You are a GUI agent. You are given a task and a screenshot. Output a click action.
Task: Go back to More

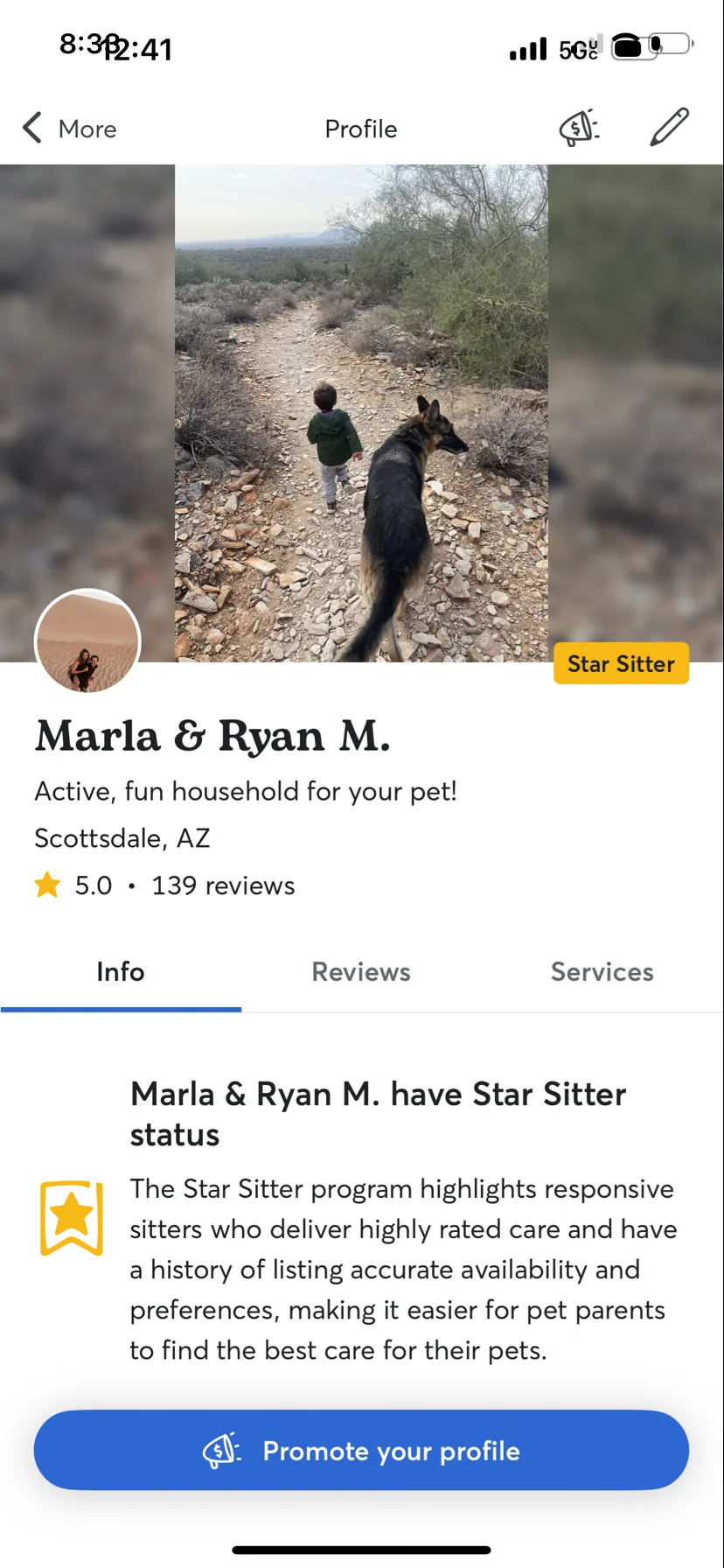pyautogui.click(x=69, y=129)
